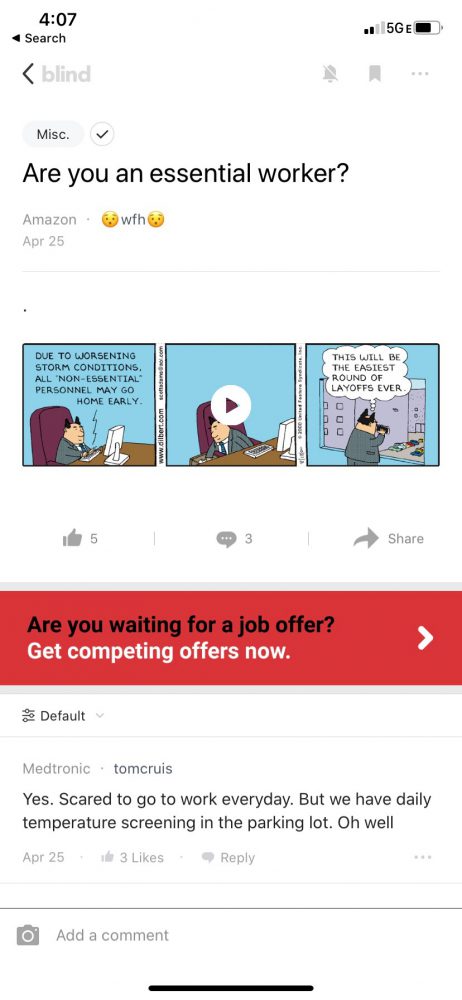
Task: Open the competing job offers banner
Action: coord(231,638)
